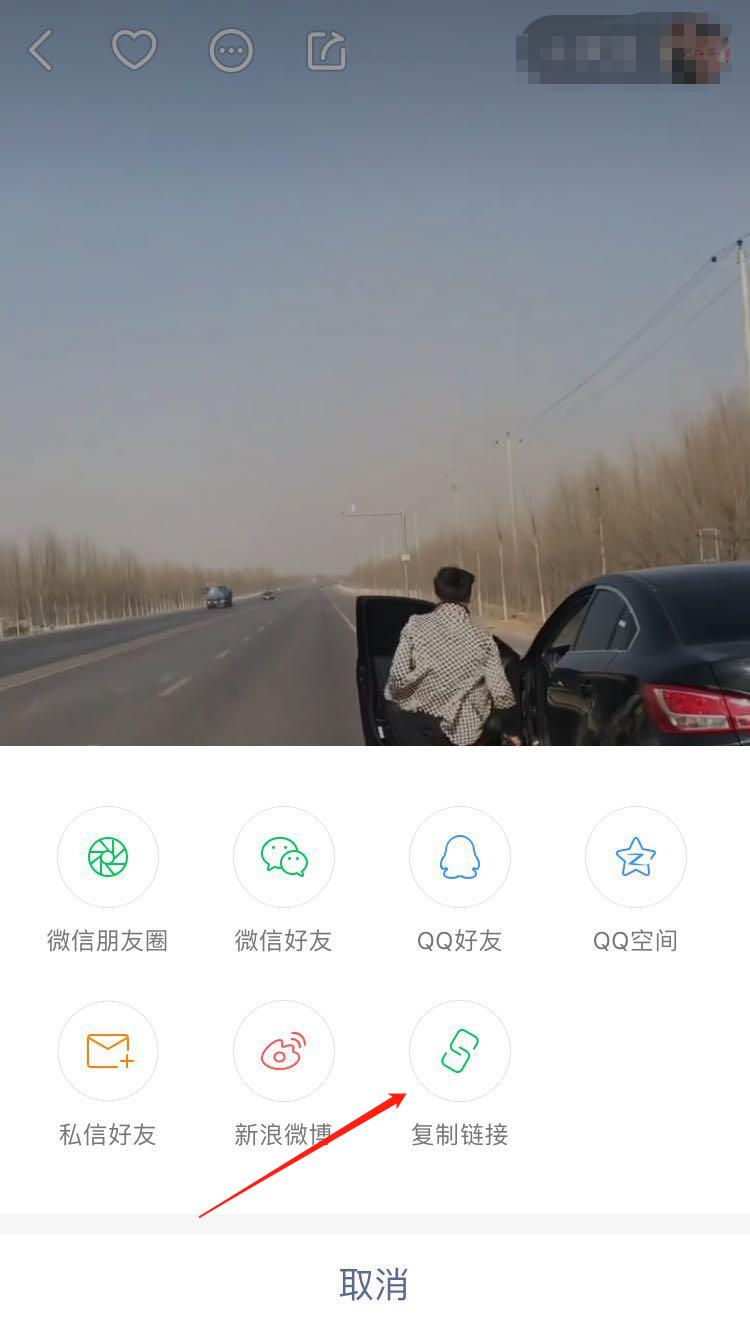Share video to 微信好友
This screenshot has height=1334, width=750.
pyautogui.click(x=284, y=857)
